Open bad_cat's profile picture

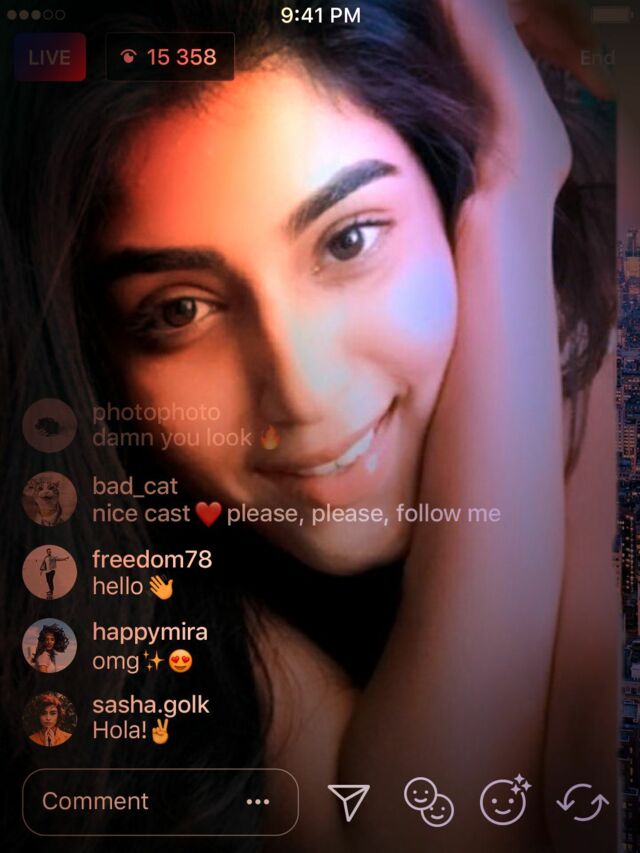coord(49,499)
